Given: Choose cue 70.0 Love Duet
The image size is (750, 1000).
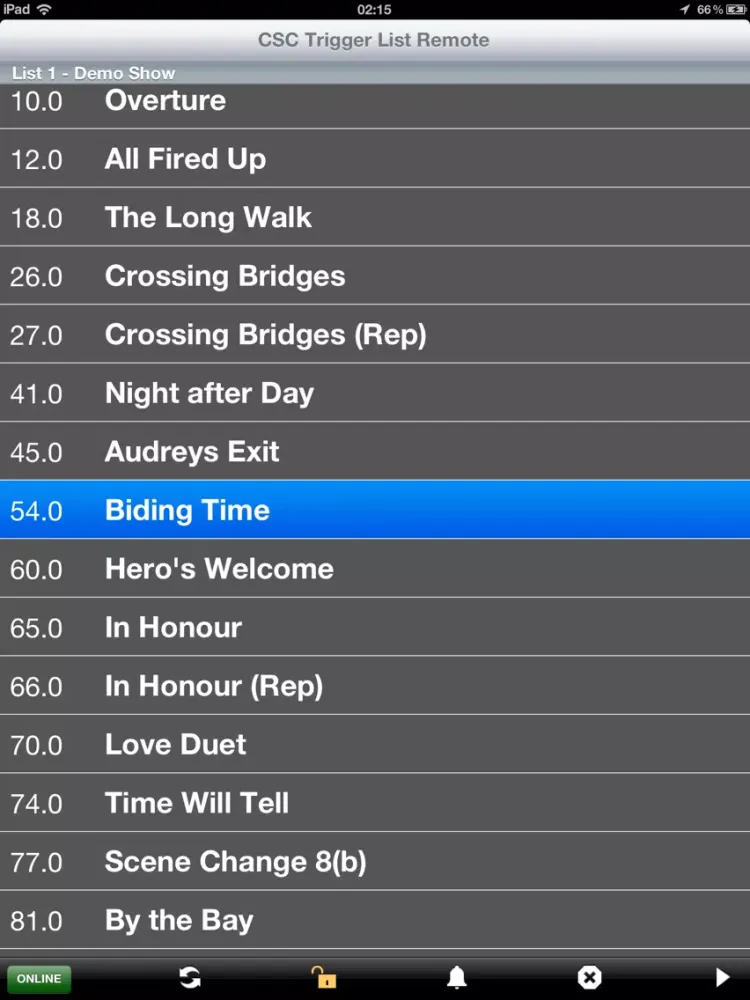Looking at the screenshot, I should [x=375, y=745].
